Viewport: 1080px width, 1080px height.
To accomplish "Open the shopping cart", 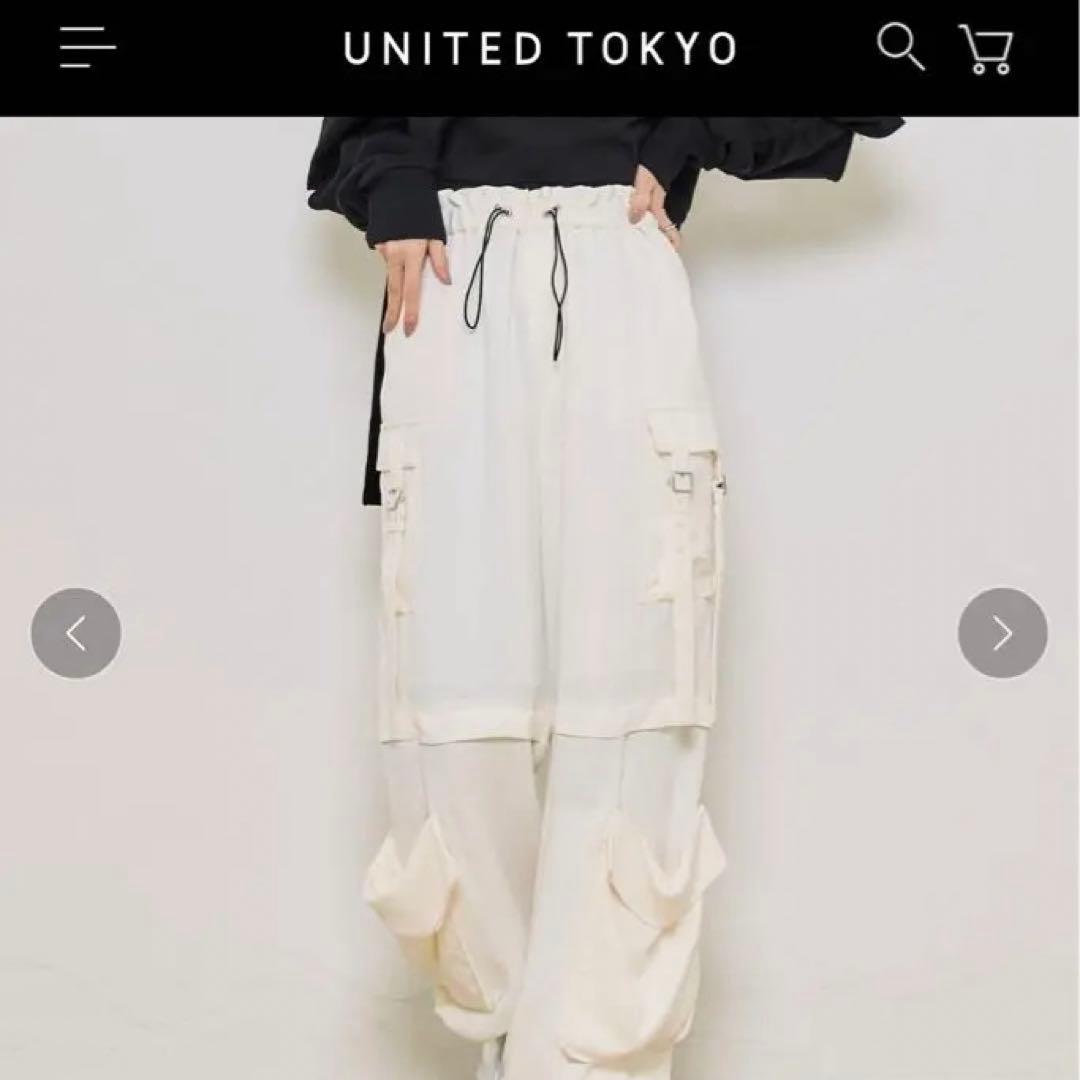I will (986, 49).
